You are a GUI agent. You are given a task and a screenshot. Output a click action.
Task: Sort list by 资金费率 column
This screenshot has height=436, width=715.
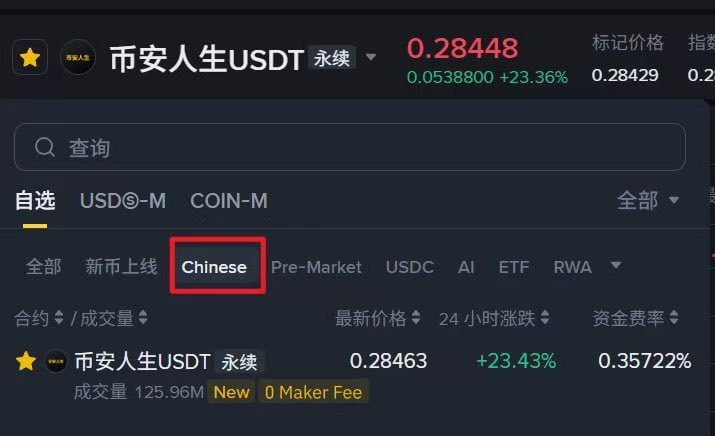pyautogui.click(x=636, y=318)
